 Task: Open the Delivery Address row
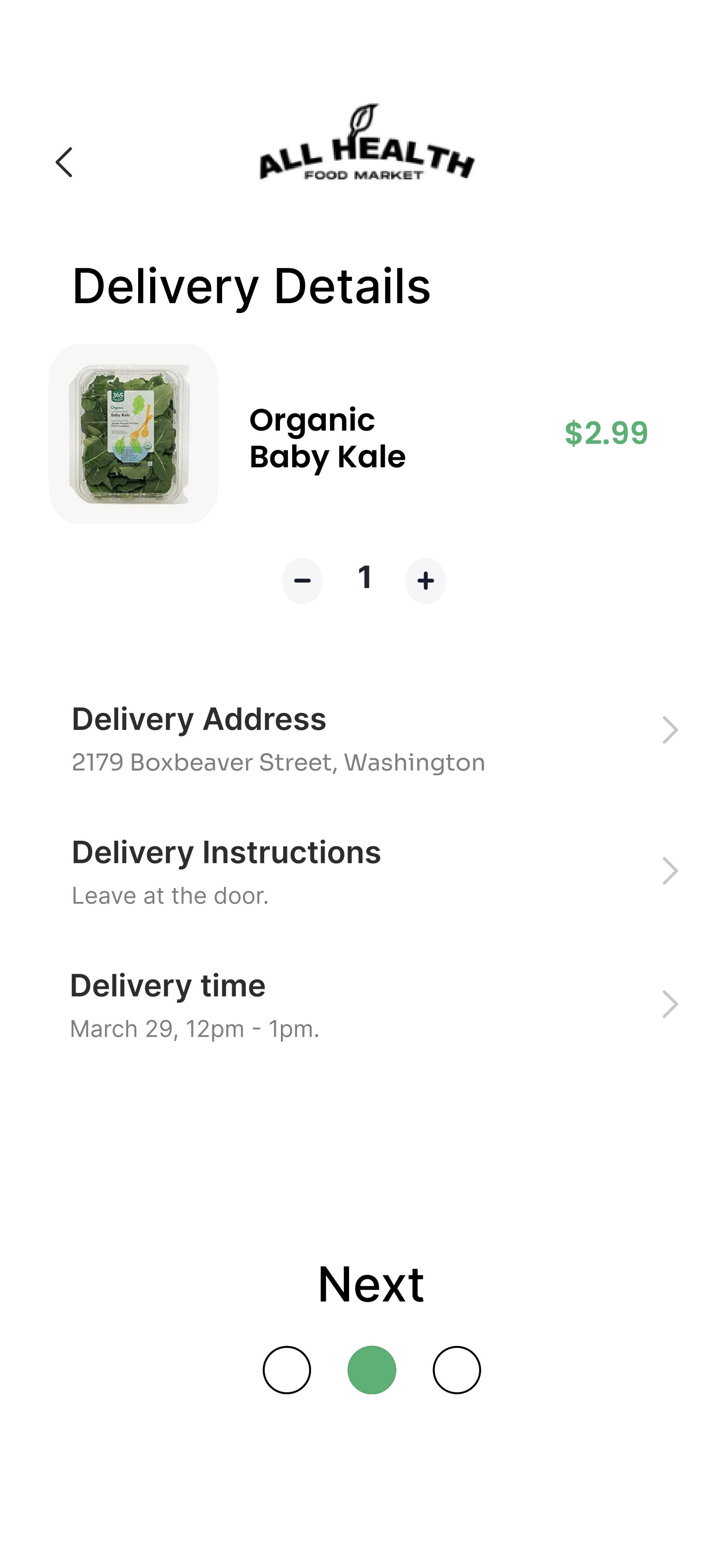click(x=375, y=739)
